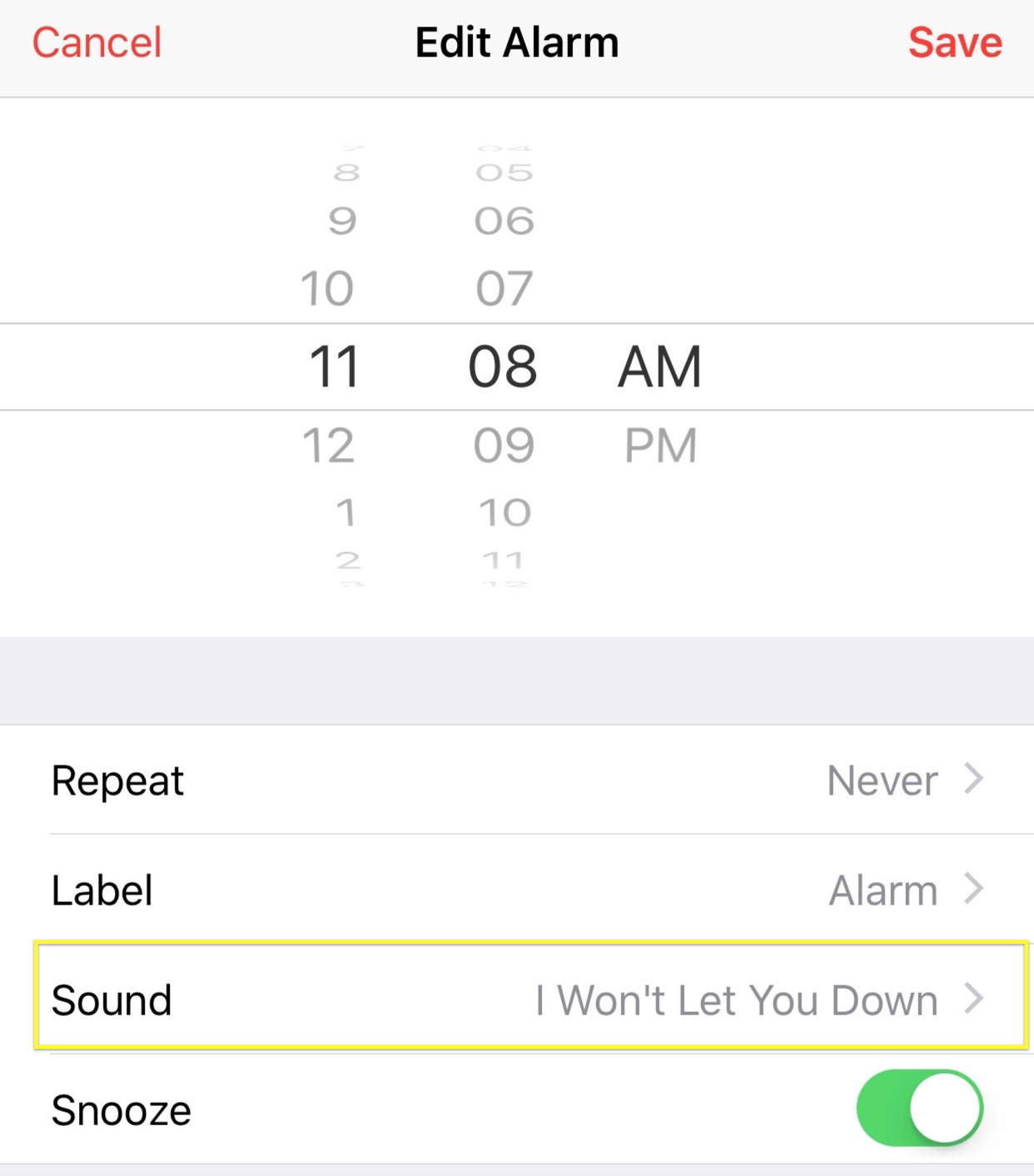The width and height of the screenshot is (1034, 1176).
Task: Open the Repeat setting row
Action: (516, 780)
